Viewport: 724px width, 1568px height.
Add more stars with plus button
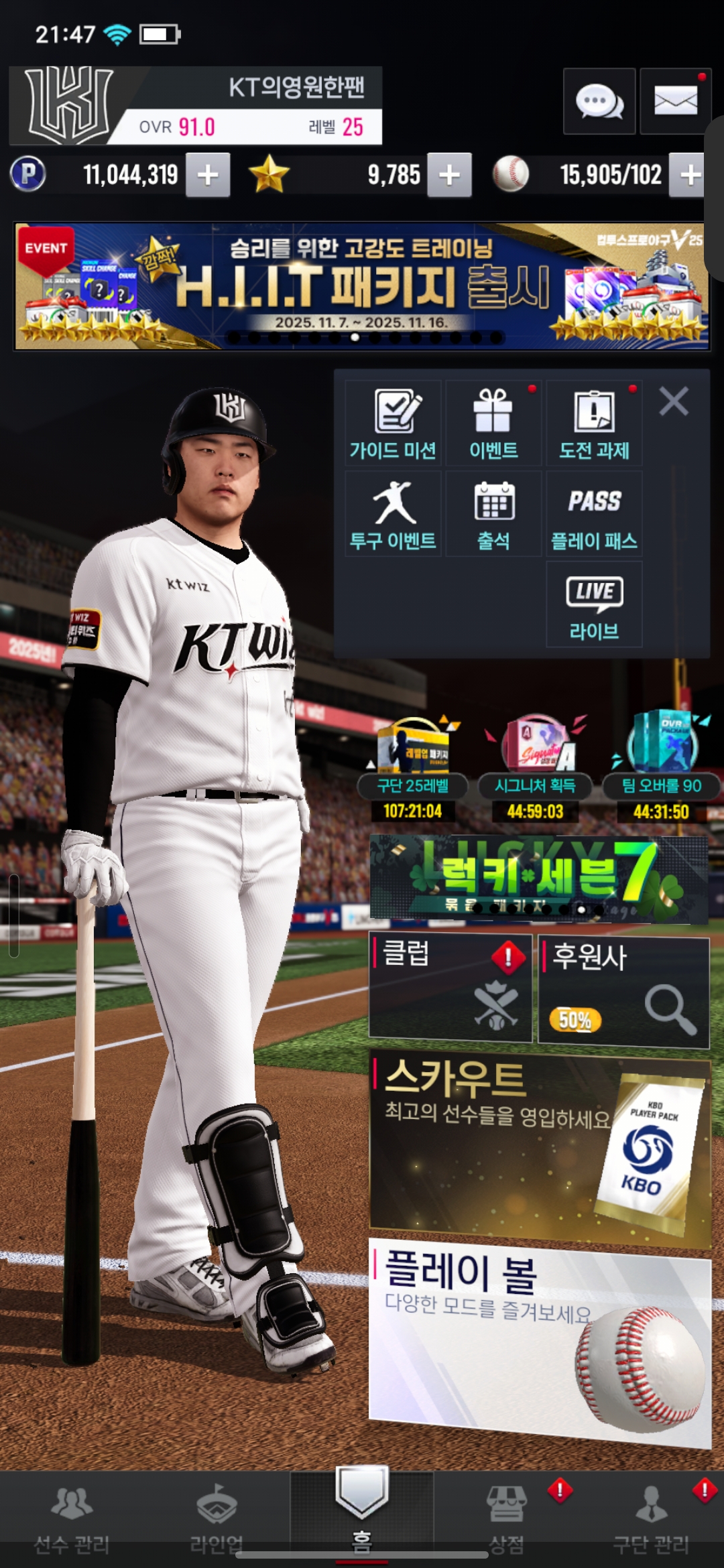449,175
